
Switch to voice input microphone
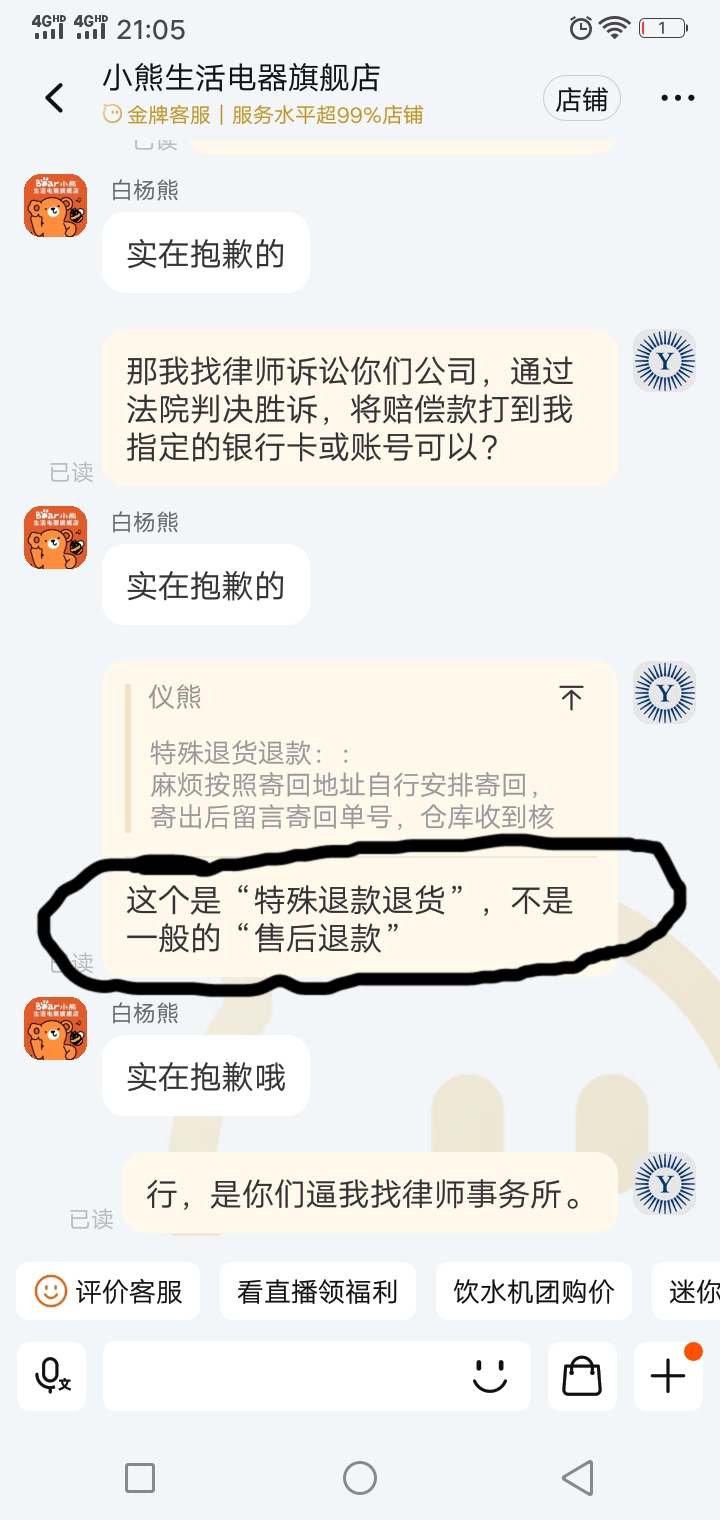click(x=52, y=1377)
